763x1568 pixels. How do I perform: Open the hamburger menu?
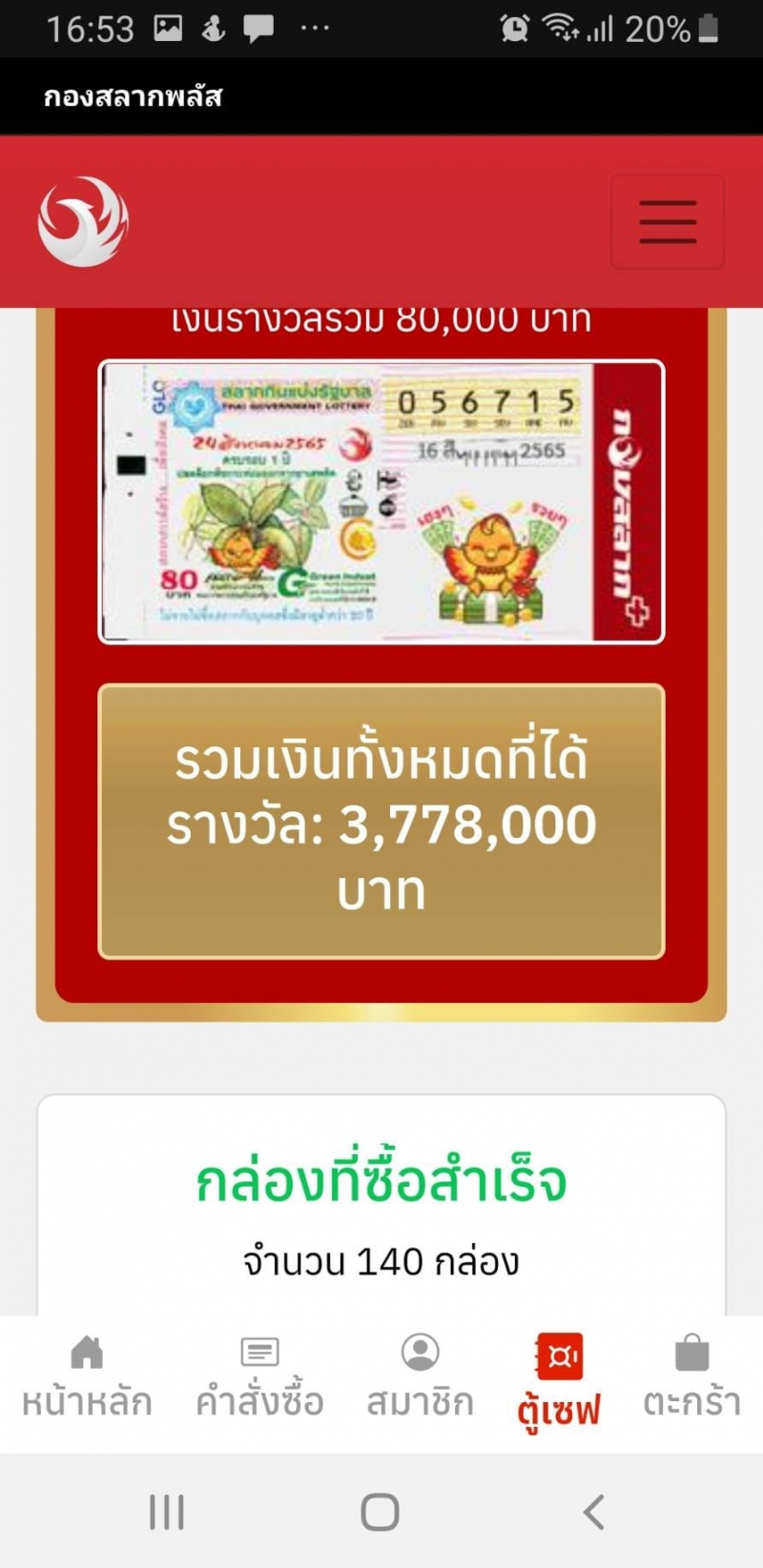point(667,221)
